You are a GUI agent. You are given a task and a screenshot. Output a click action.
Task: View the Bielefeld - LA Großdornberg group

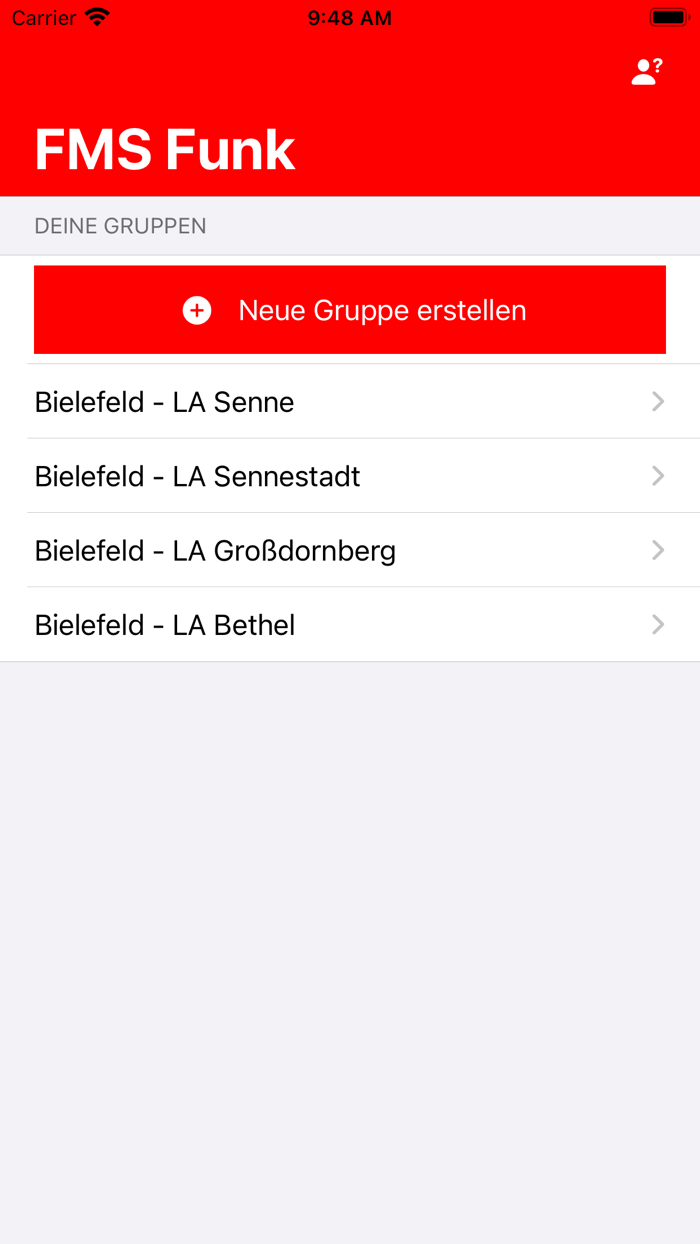click(x=350, y=550)
